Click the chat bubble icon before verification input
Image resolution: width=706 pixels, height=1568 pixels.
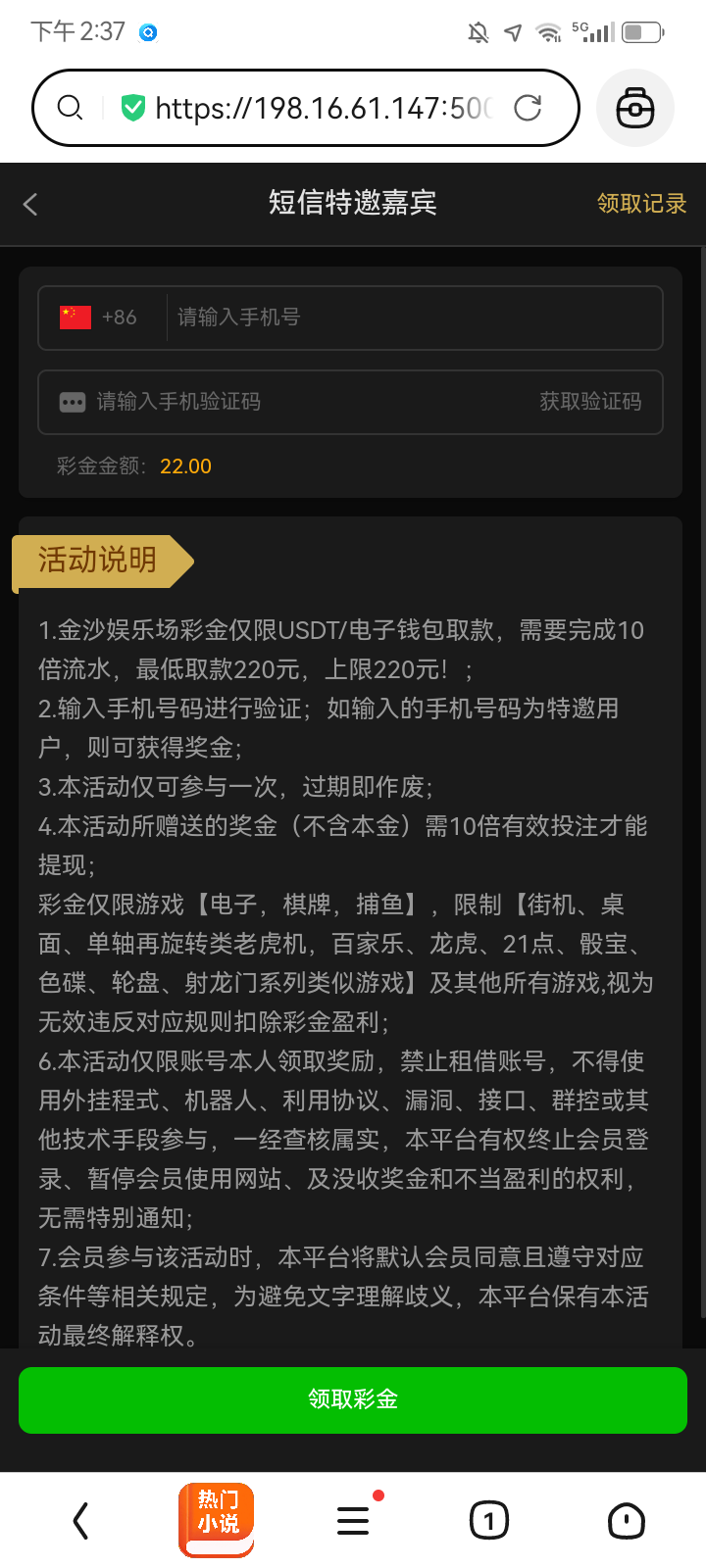68,402
